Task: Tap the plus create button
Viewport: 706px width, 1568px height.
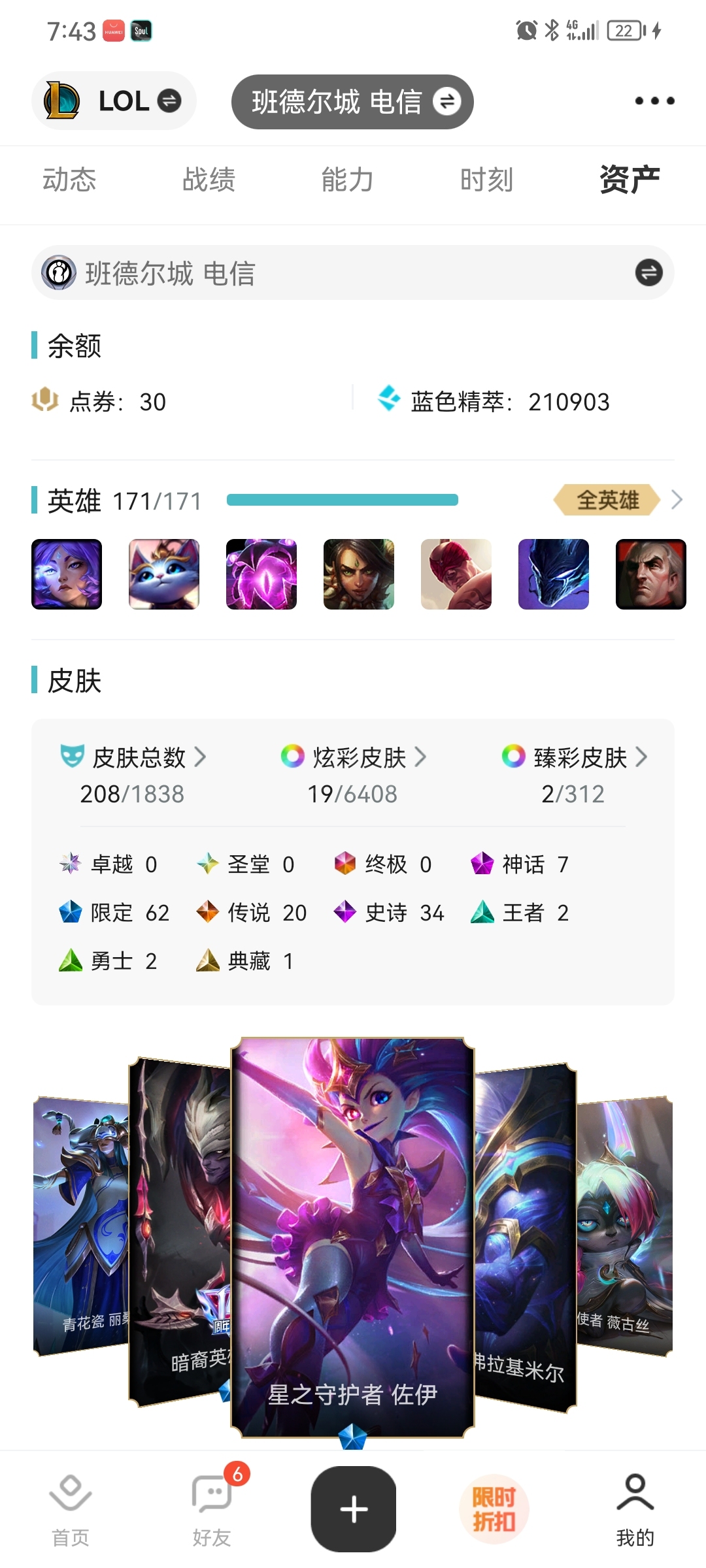Action: pos(354,1509)
